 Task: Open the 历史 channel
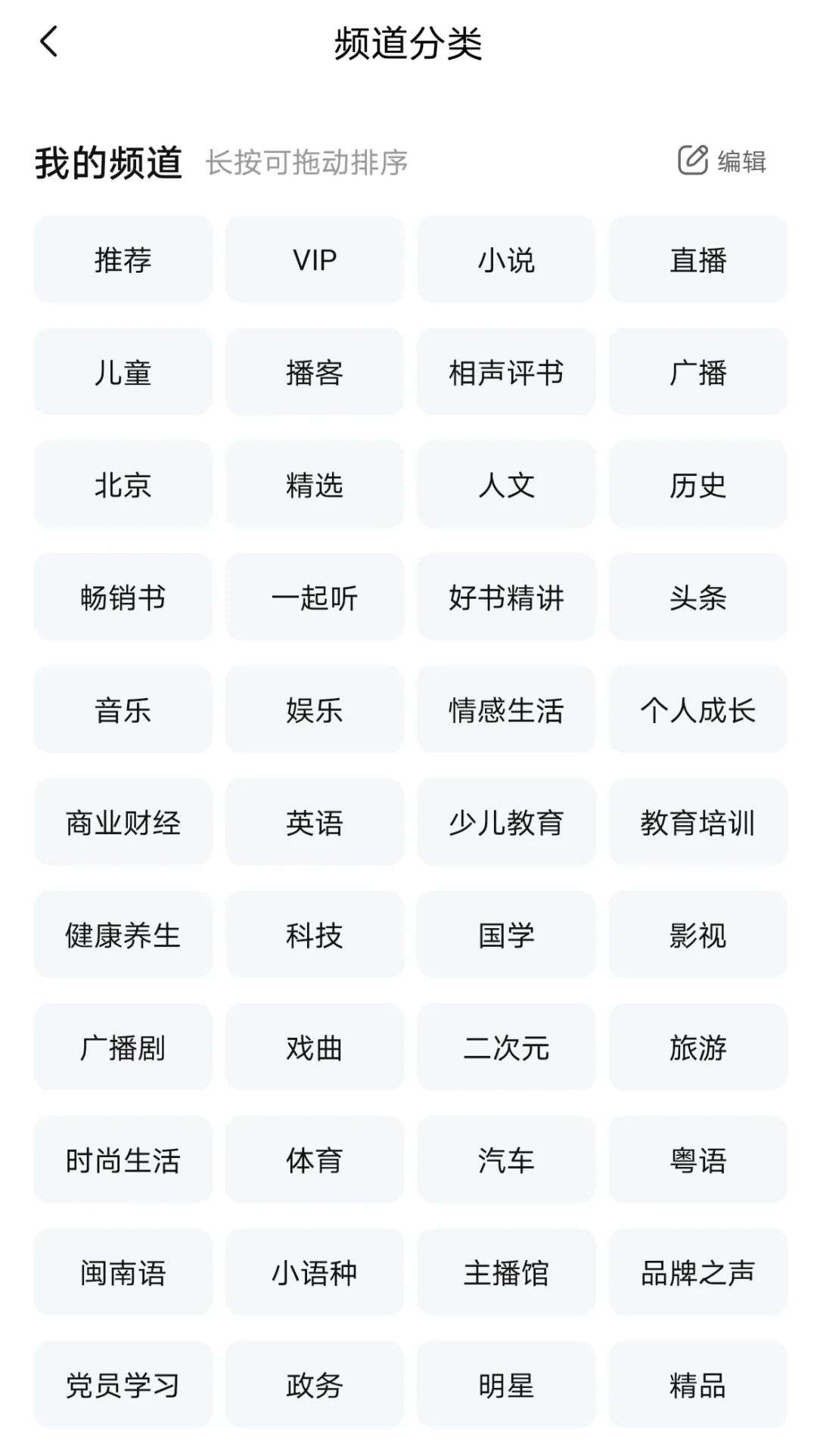pos(697,485)
